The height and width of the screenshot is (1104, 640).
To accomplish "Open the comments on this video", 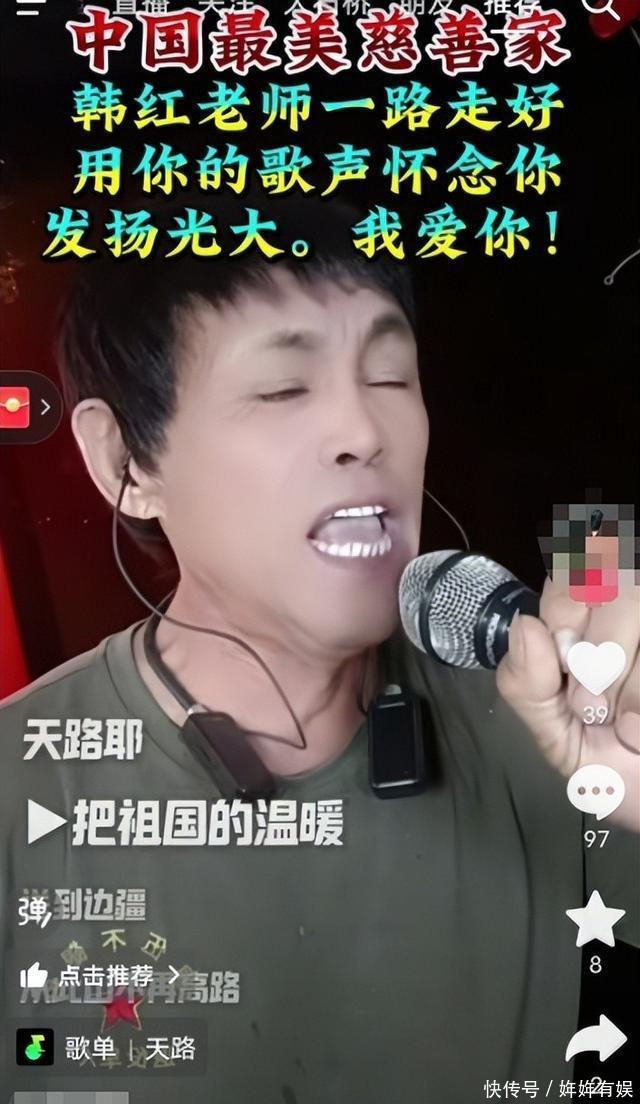I will click(x=596, y=792).
